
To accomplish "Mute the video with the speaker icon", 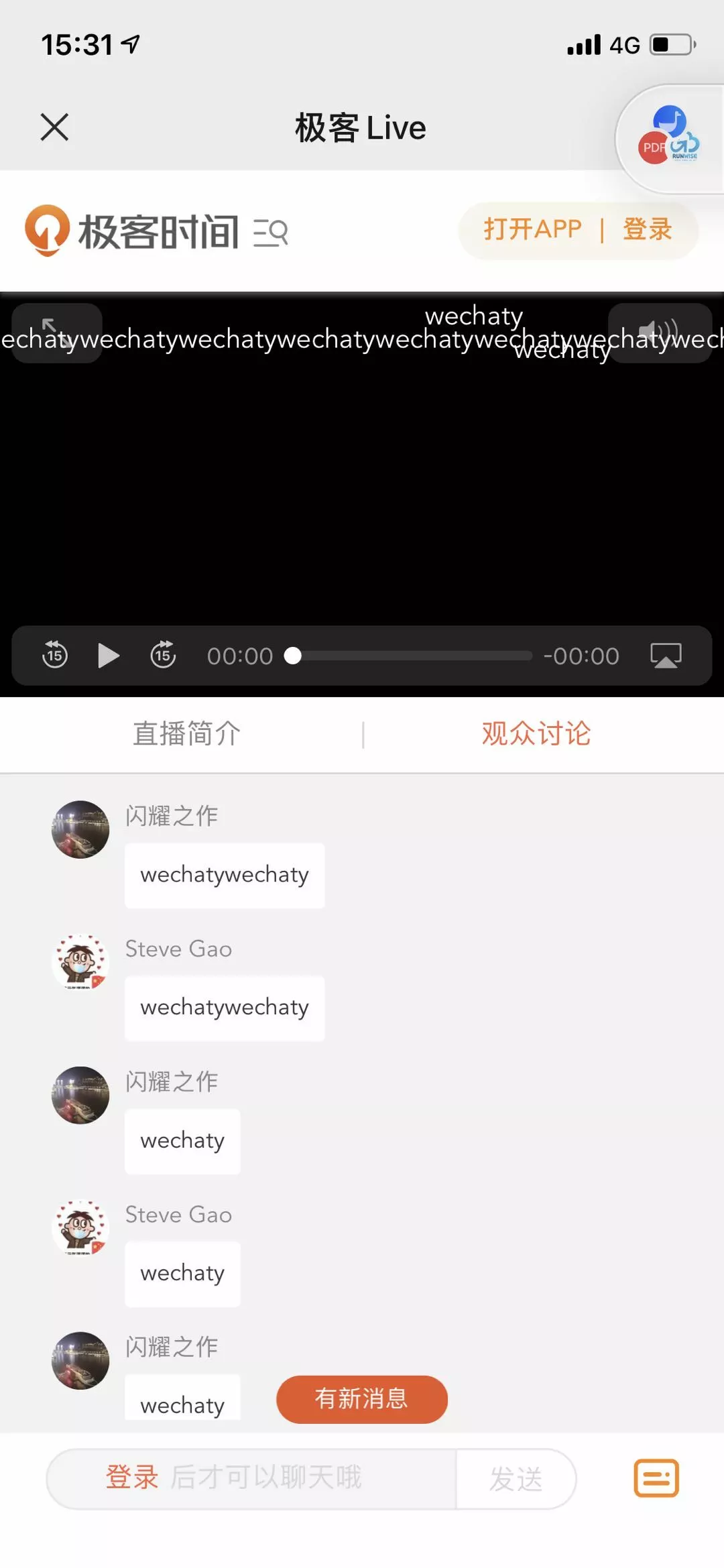I will (x=659, y=333).
